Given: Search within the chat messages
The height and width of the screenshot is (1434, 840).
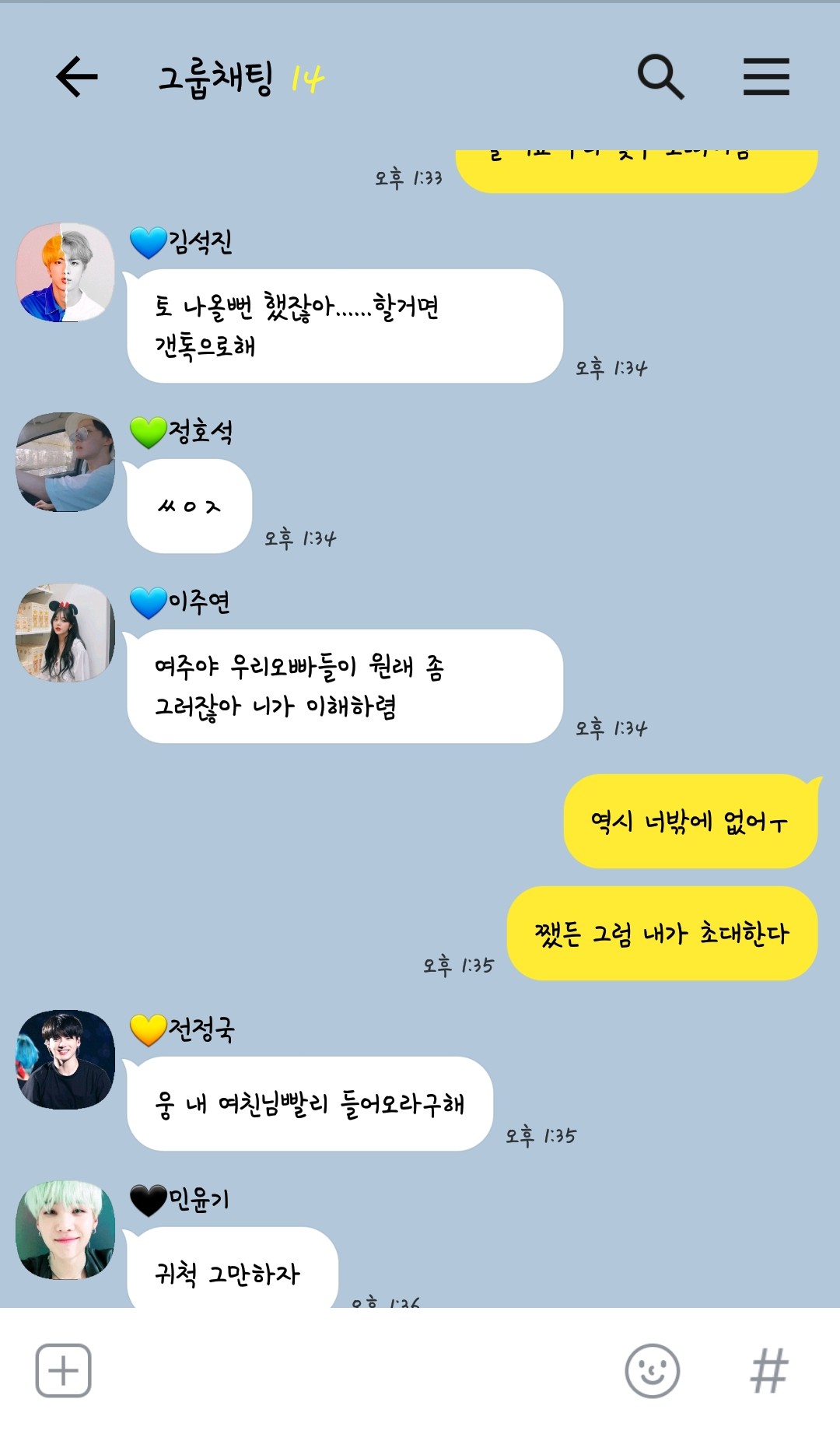Looking at the screenshot, I should pyautogui.click(x=660, y=77).
